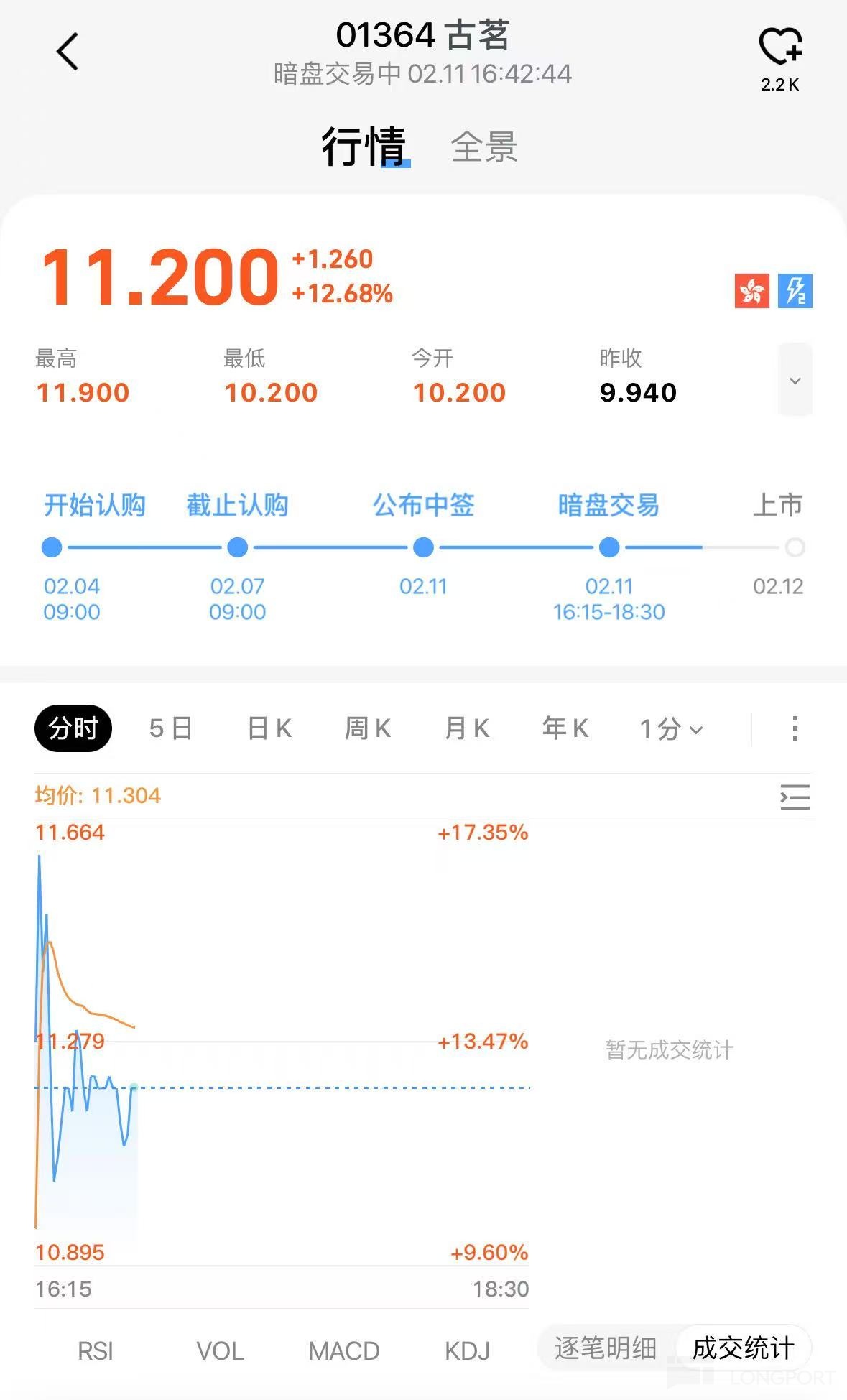The height and width of the screenshot is (1400, 847).
Task: Choose the RSI indicator
Action: pos(96,1351)
